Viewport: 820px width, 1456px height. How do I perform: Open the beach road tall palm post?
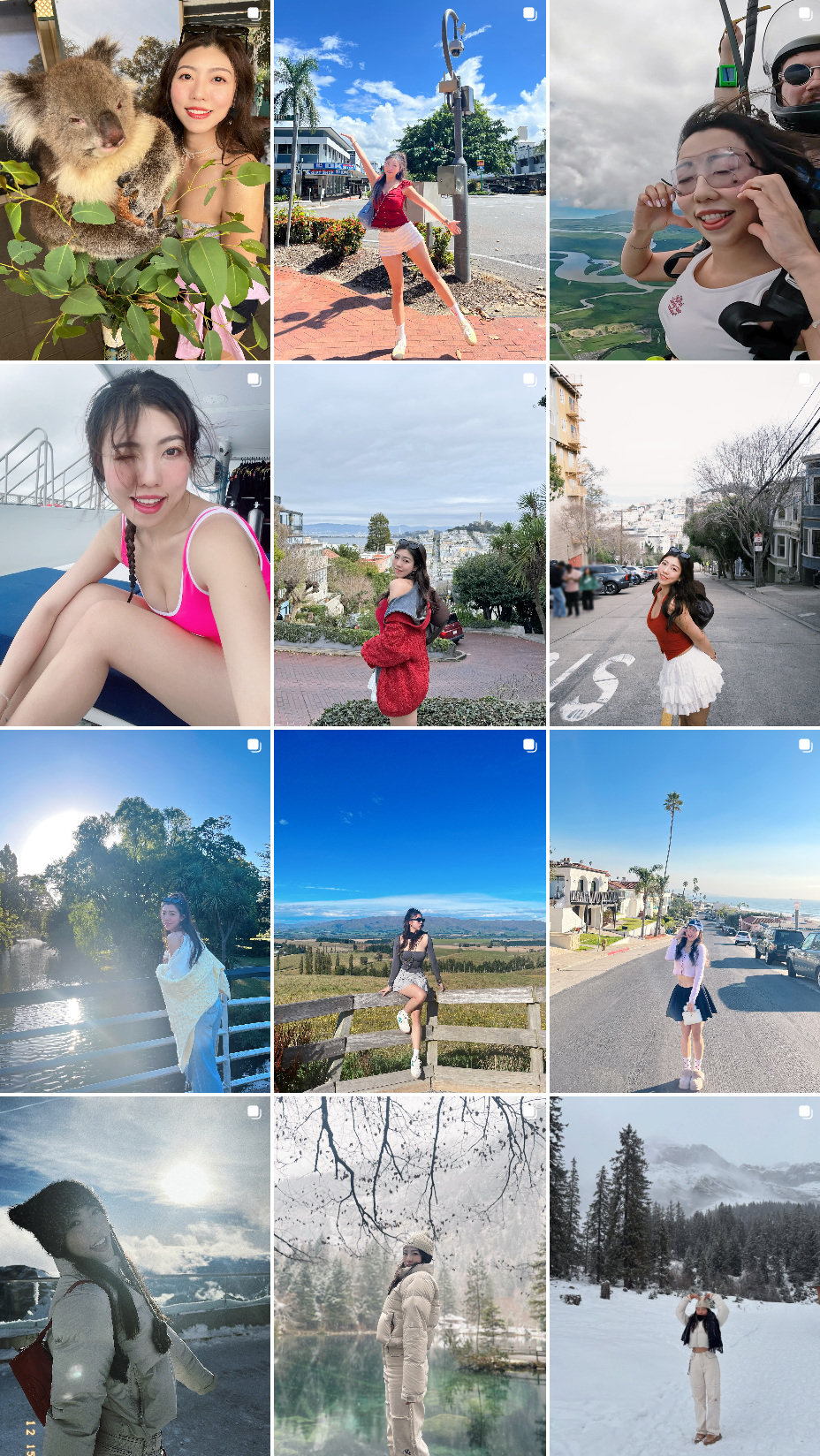click(685, 911)
